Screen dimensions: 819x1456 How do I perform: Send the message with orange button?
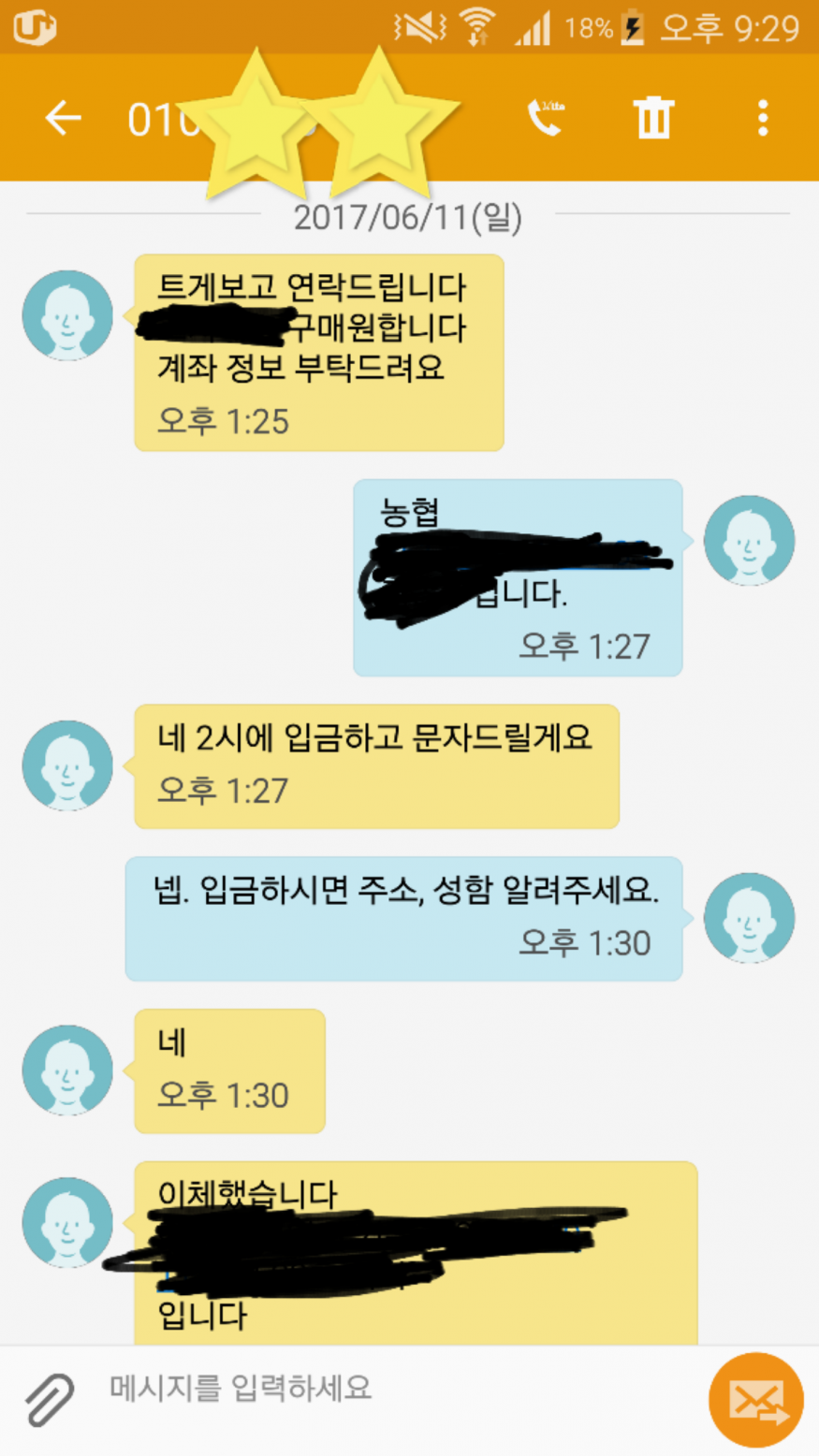click(756, 1401)
